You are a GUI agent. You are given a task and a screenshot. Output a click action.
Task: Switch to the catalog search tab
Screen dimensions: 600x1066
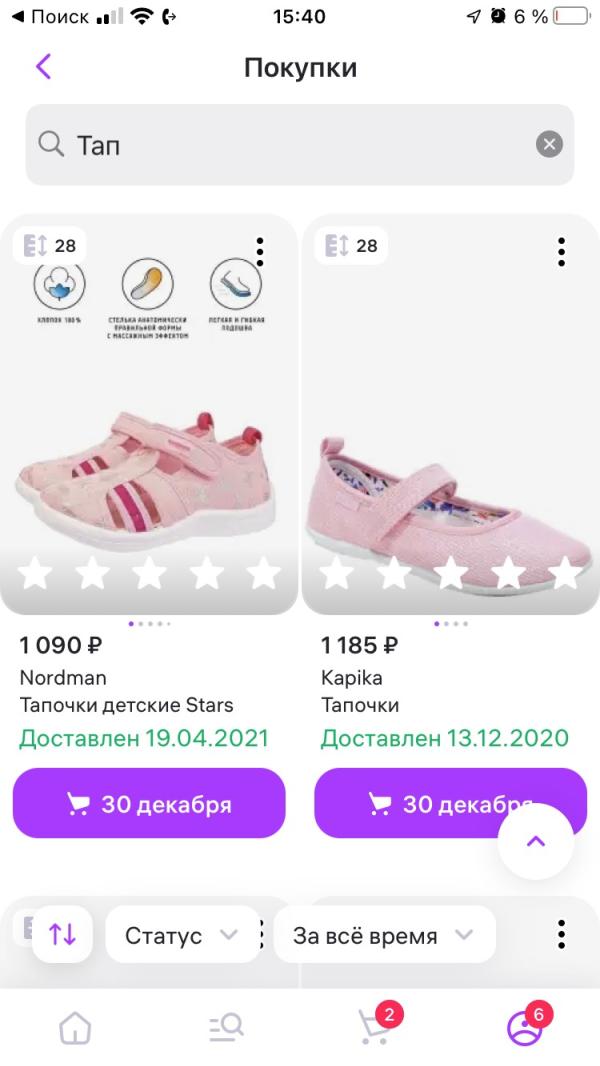coord(225,1026)
